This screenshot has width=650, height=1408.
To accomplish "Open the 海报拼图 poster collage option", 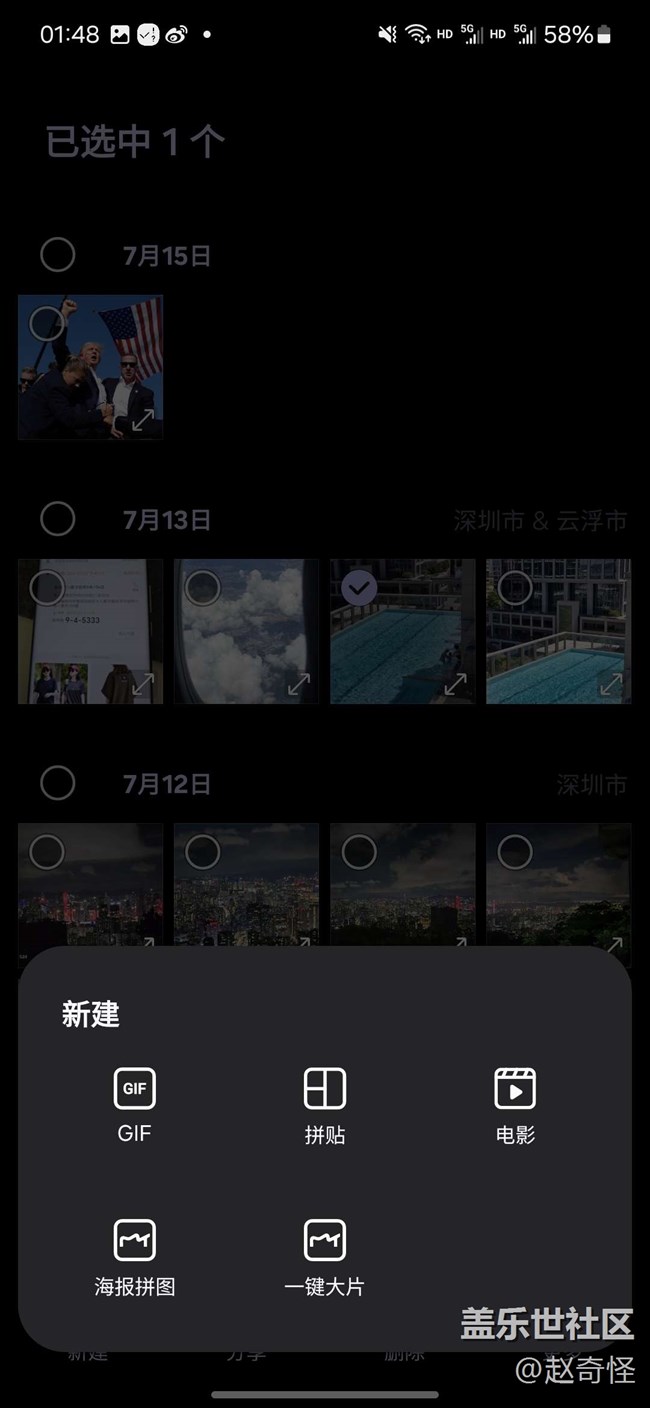I will coord(135,1255).
